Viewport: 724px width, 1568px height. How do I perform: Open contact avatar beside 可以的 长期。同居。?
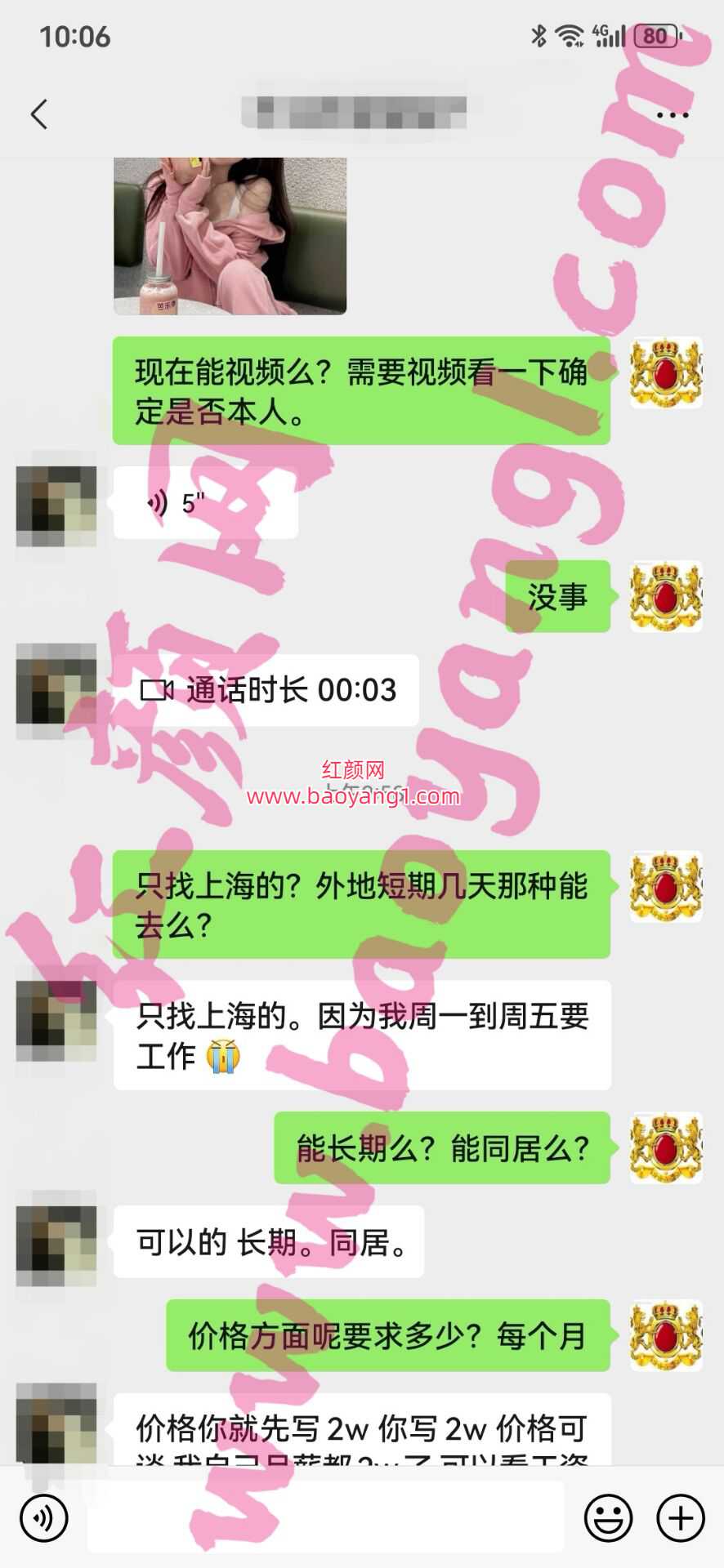point(56,1242)
